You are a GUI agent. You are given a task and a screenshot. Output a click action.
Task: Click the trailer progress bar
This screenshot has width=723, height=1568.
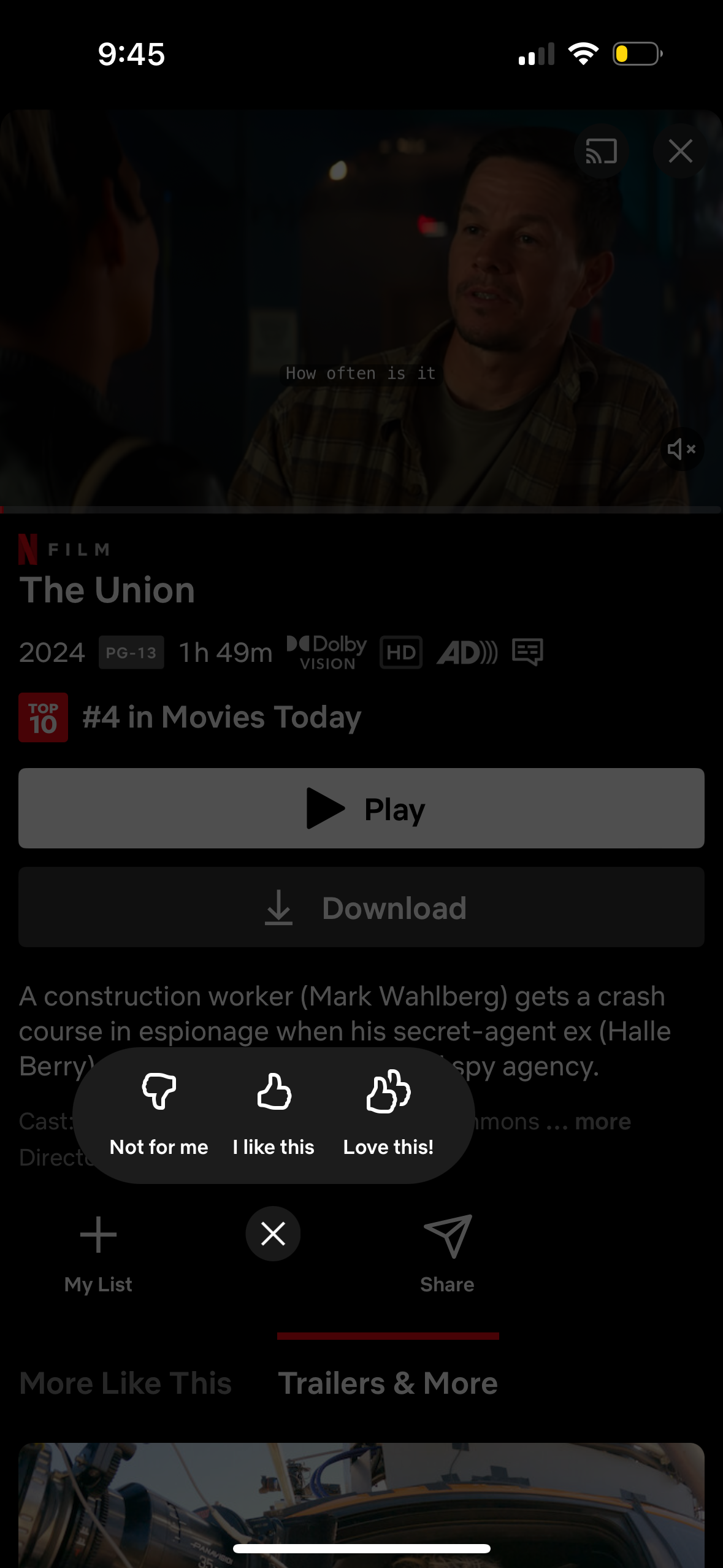(361, 509)
